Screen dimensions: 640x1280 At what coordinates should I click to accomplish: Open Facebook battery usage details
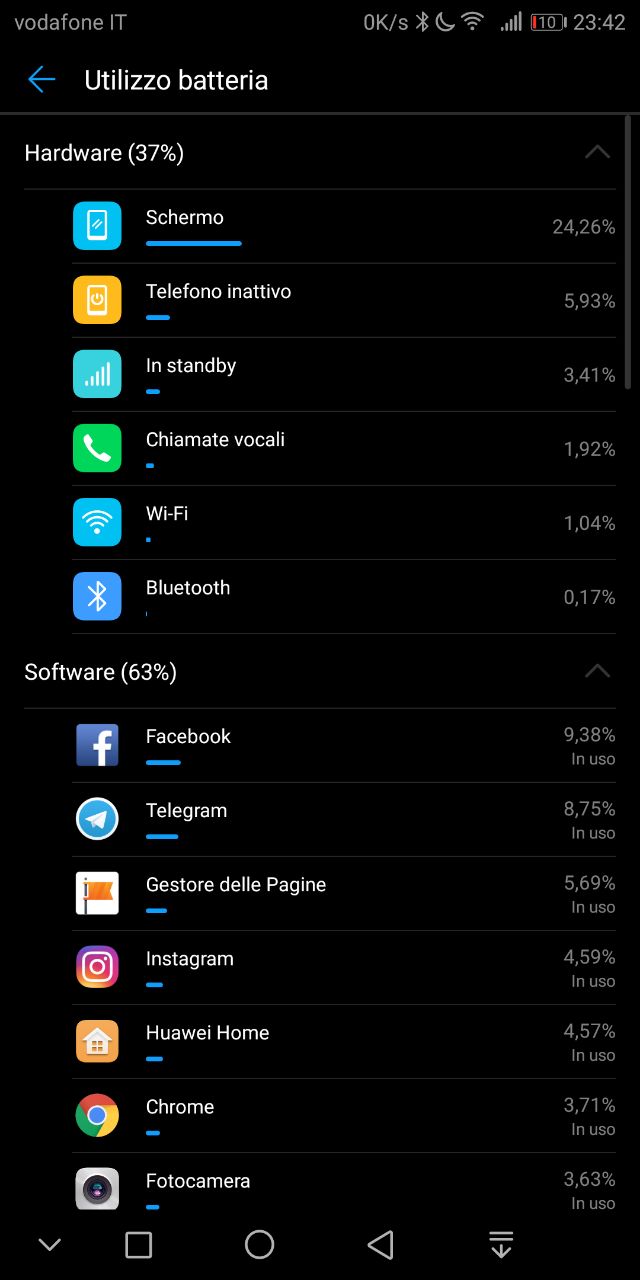pyautogui.click(x=344, y=746)
